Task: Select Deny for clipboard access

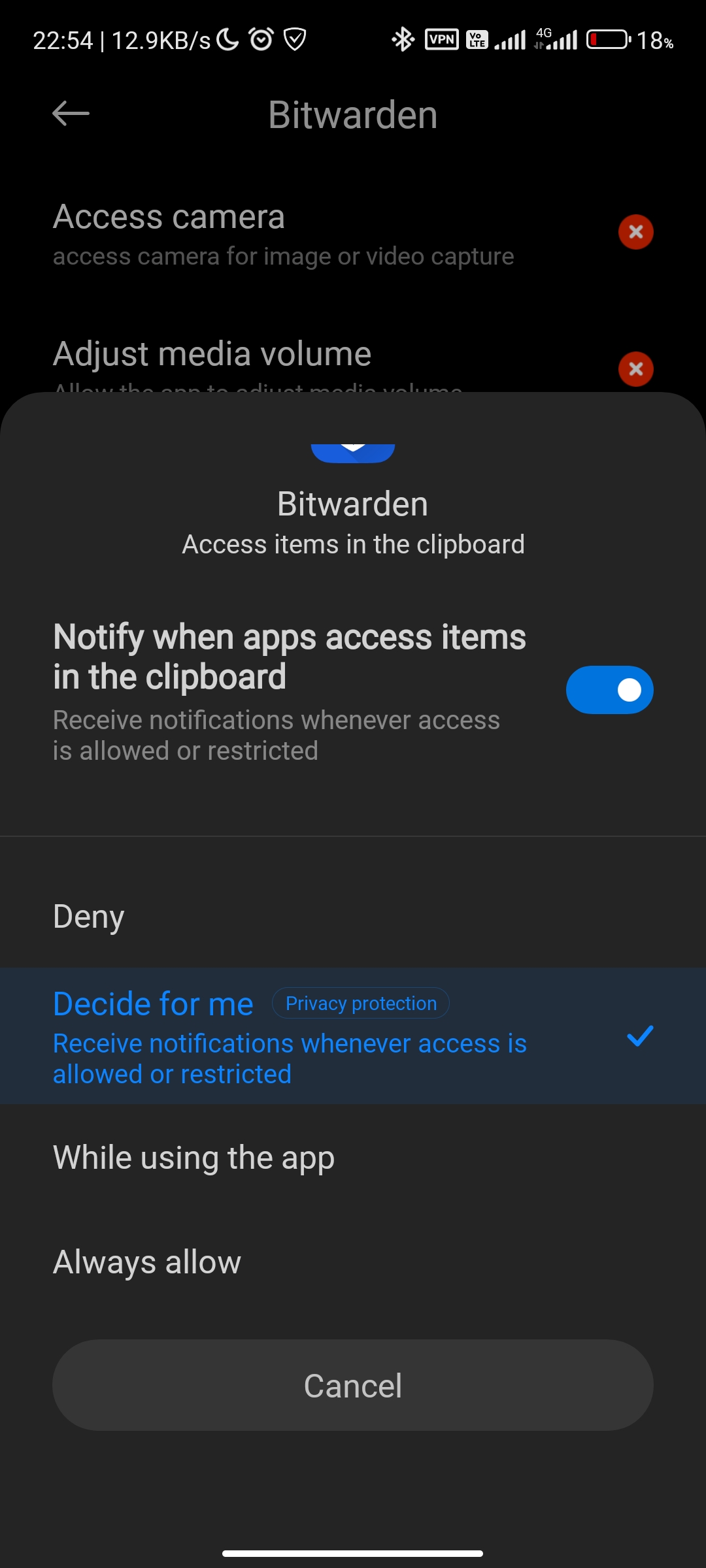Action: [x=353, y=916]
